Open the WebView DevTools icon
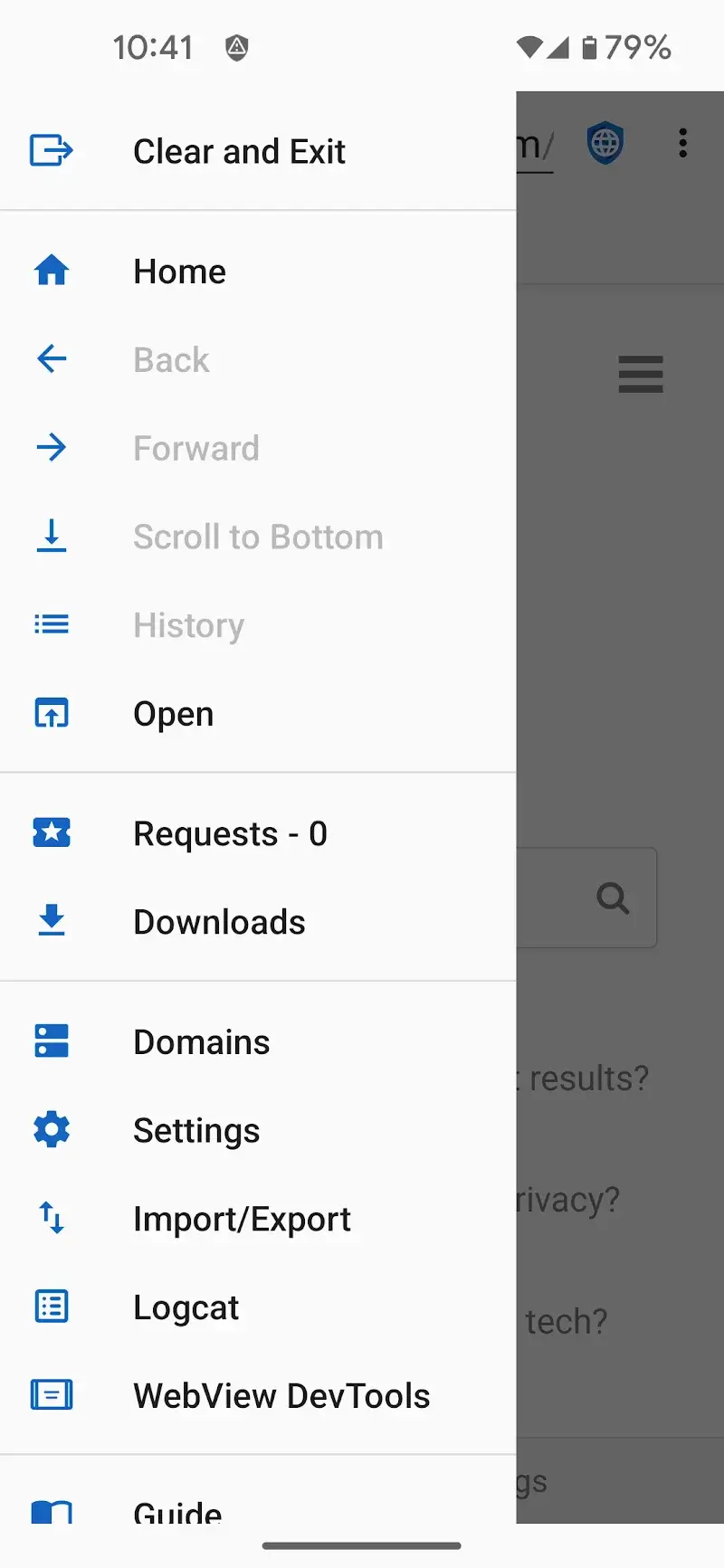 [x=52, y=1394]
